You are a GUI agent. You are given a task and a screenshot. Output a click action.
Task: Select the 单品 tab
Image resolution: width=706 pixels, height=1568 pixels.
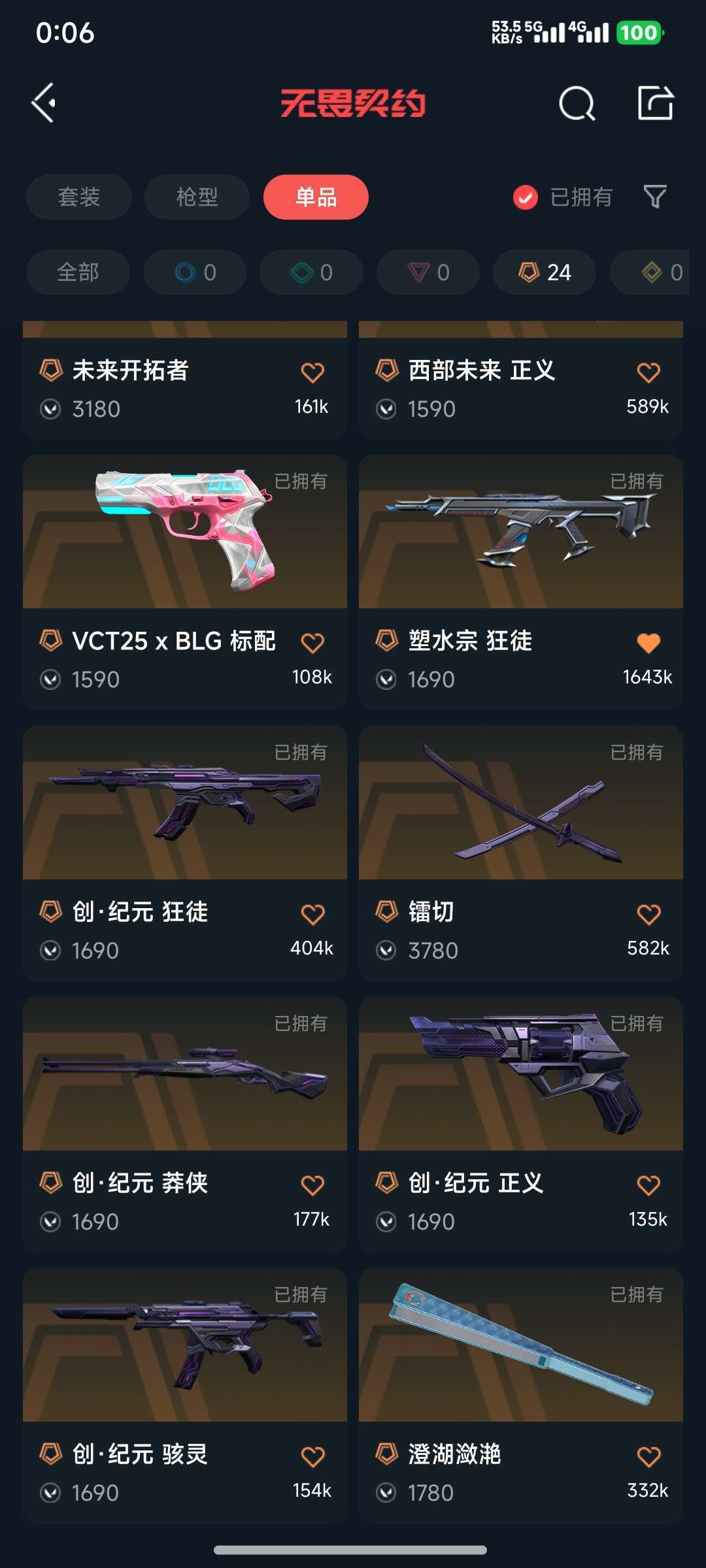pyautogui.click(x=316, y=197)
